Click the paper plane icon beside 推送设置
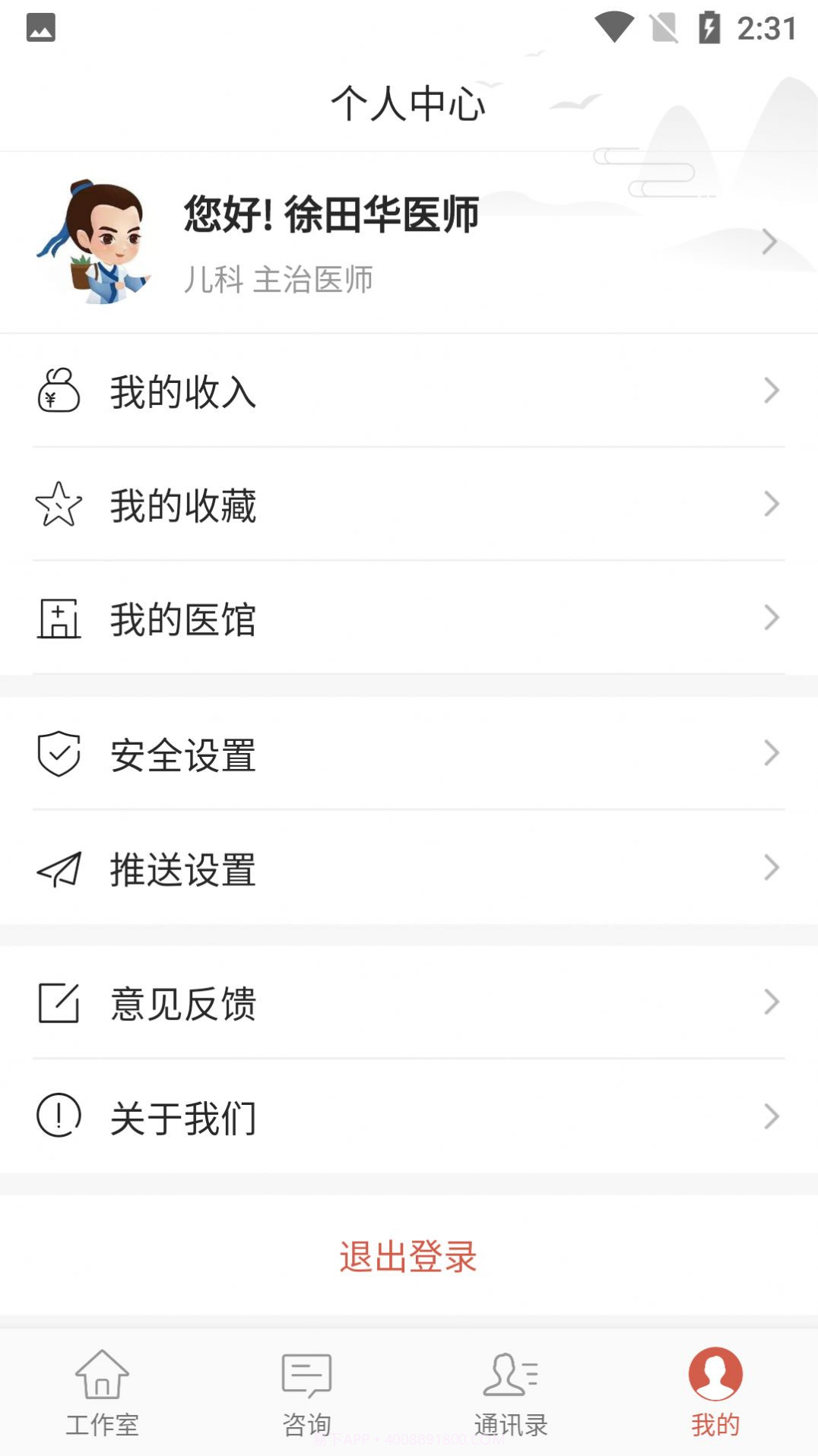818x1456 pixels. (x=59, y=869)
